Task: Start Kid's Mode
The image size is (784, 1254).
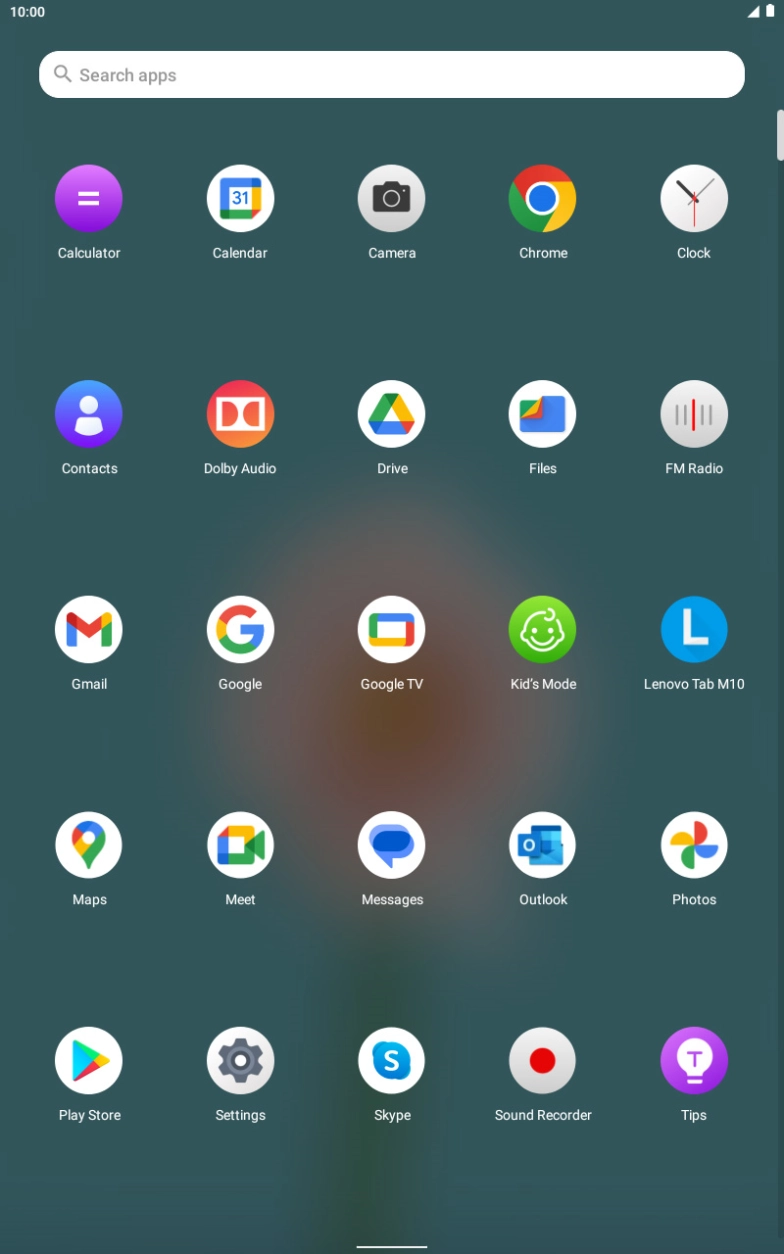Action: coord(543,630)
